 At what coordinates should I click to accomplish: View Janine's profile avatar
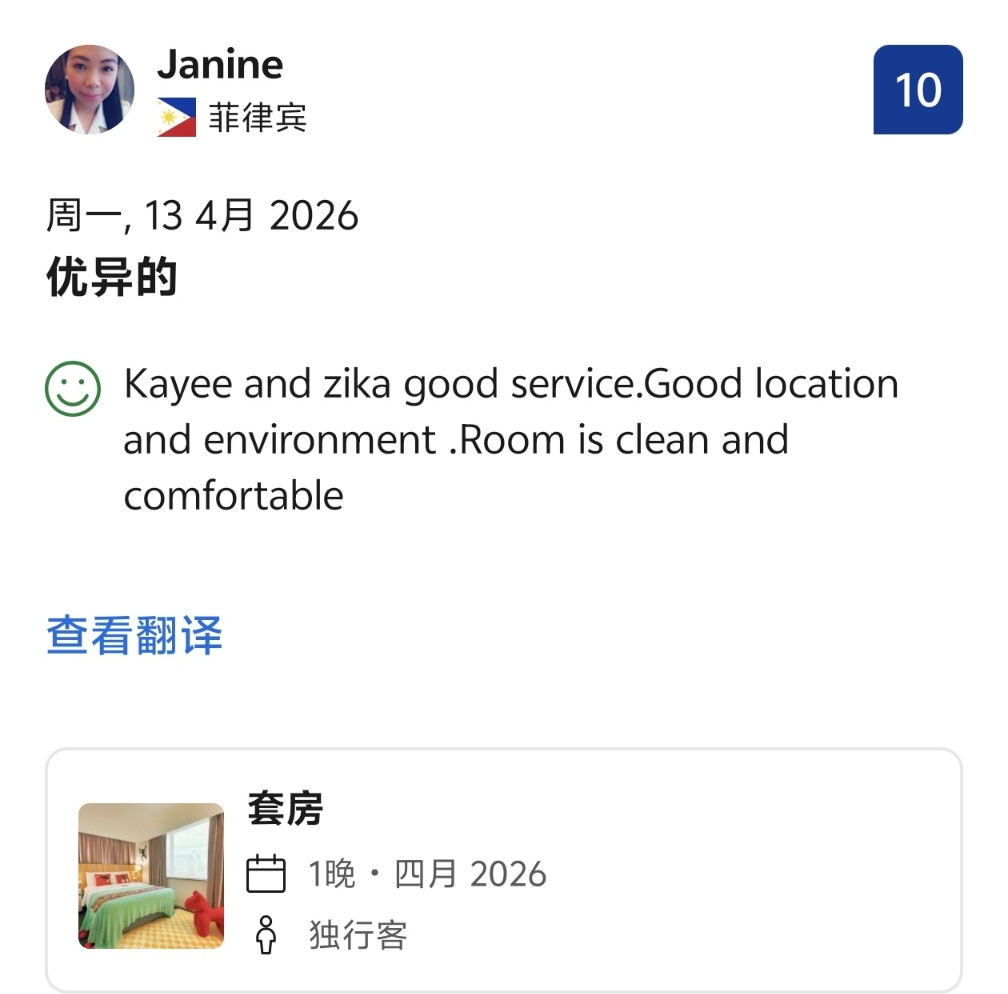coord(90,90)
